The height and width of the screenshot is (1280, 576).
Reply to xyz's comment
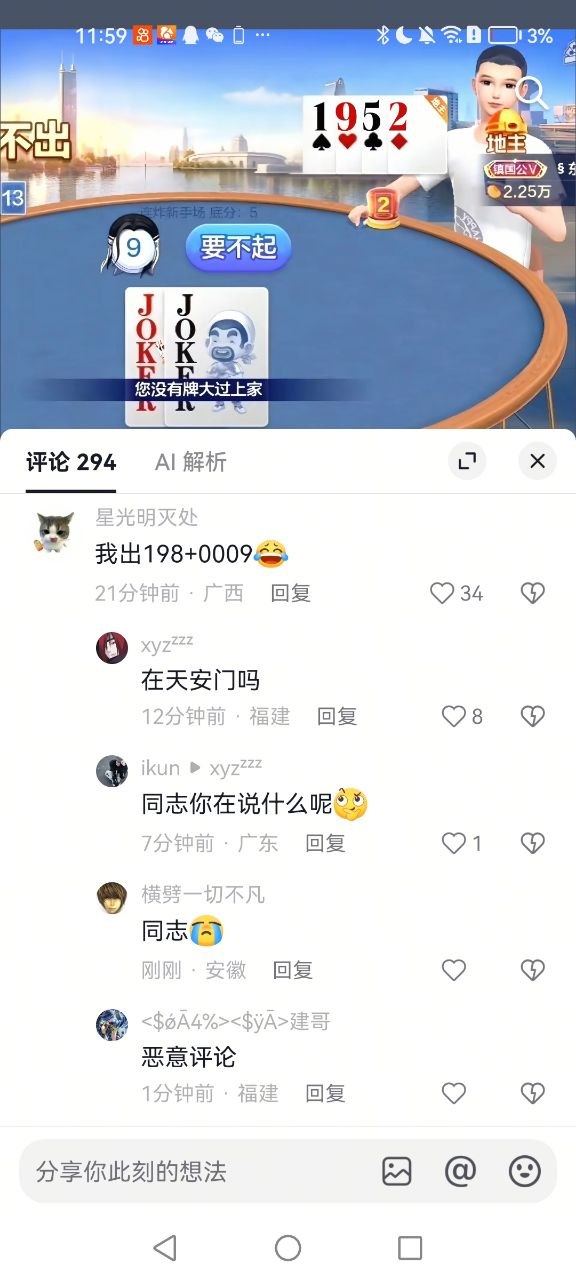click(x=337, y=716)
